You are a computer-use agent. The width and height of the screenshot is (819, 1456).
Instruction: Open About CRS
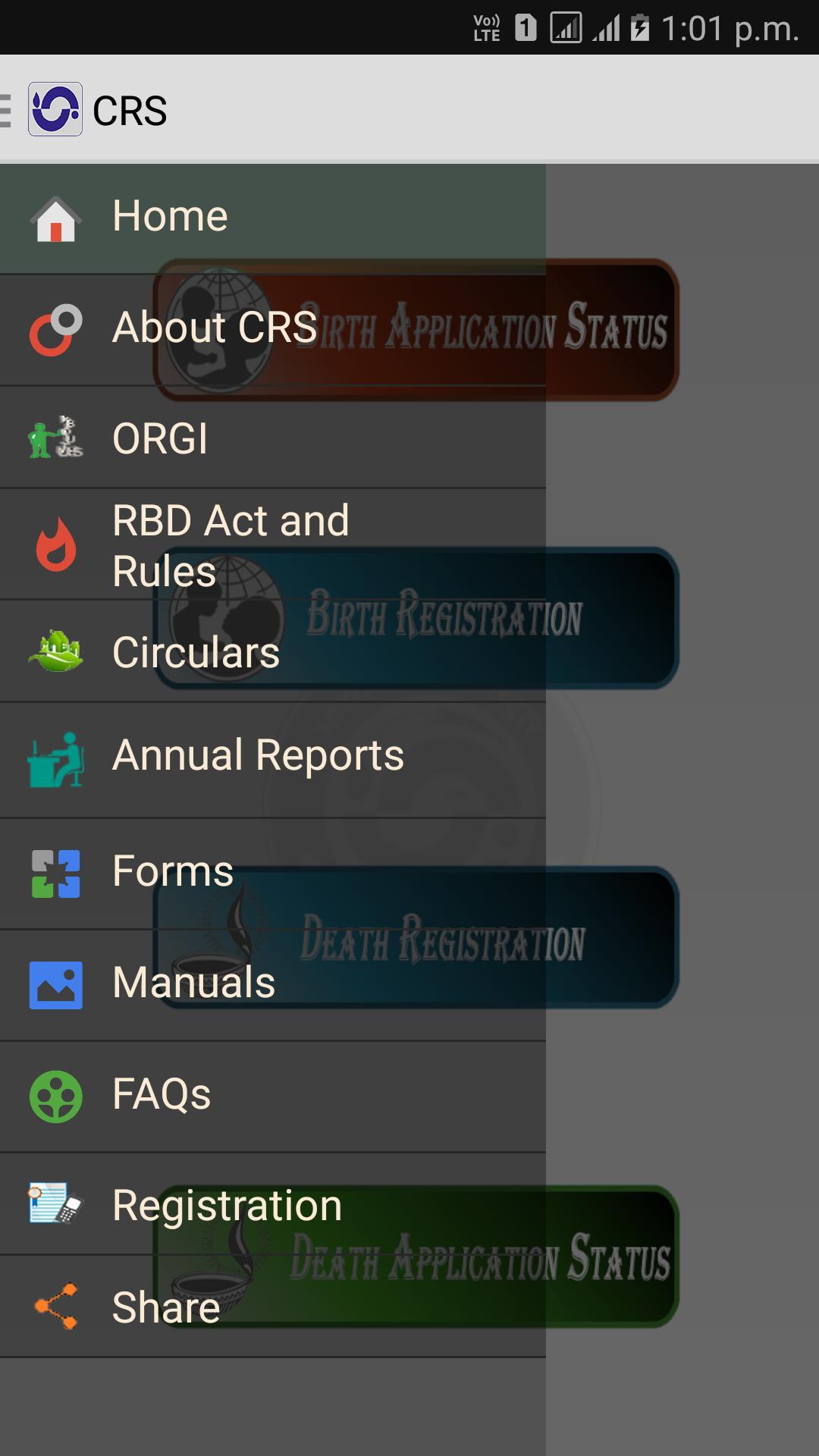272,328
